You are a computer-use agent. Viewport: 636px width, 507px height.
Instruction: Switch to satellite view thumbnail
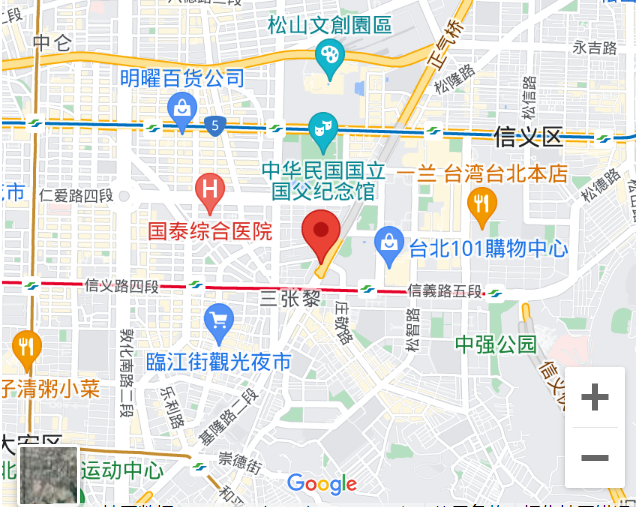48,475
